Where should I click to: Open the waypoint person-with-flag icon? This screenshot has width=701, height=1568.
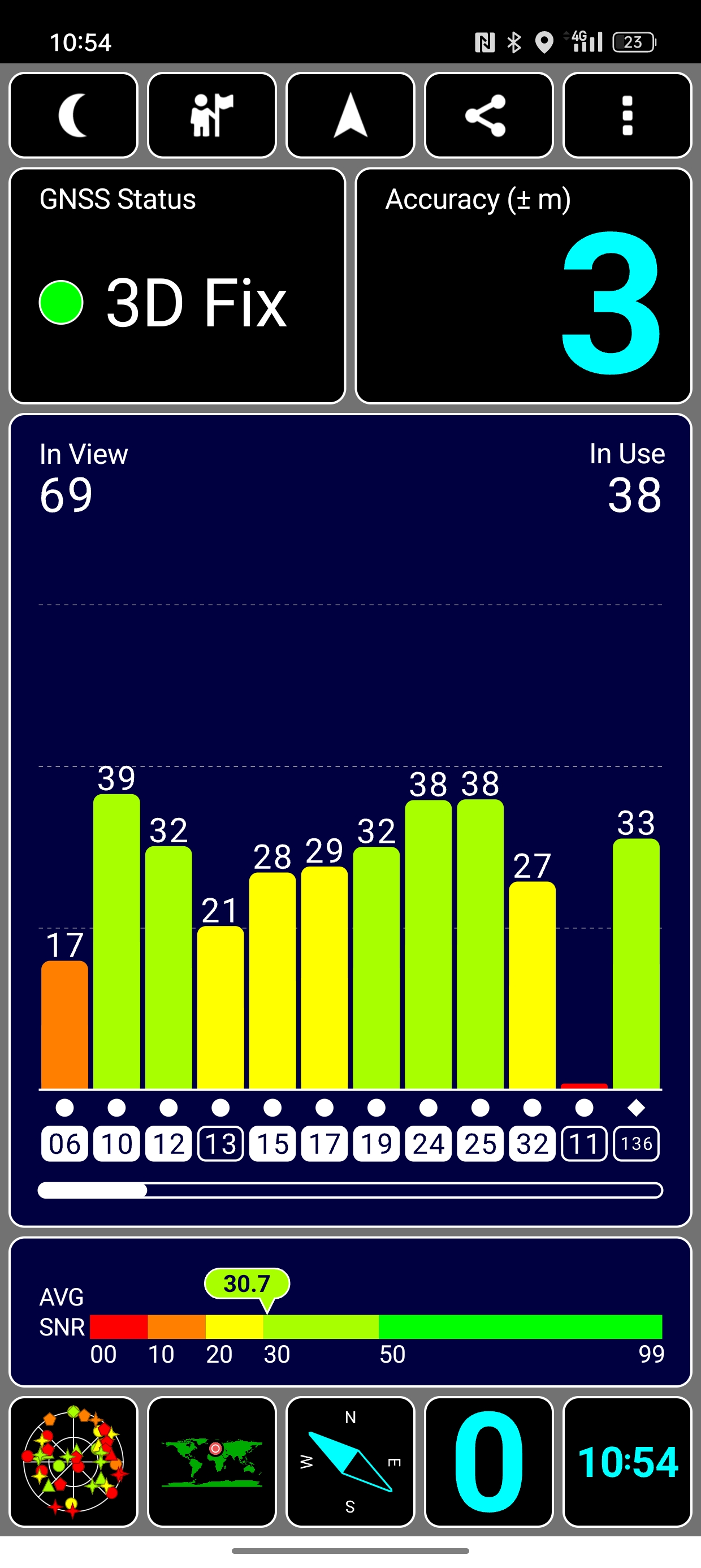212,115
